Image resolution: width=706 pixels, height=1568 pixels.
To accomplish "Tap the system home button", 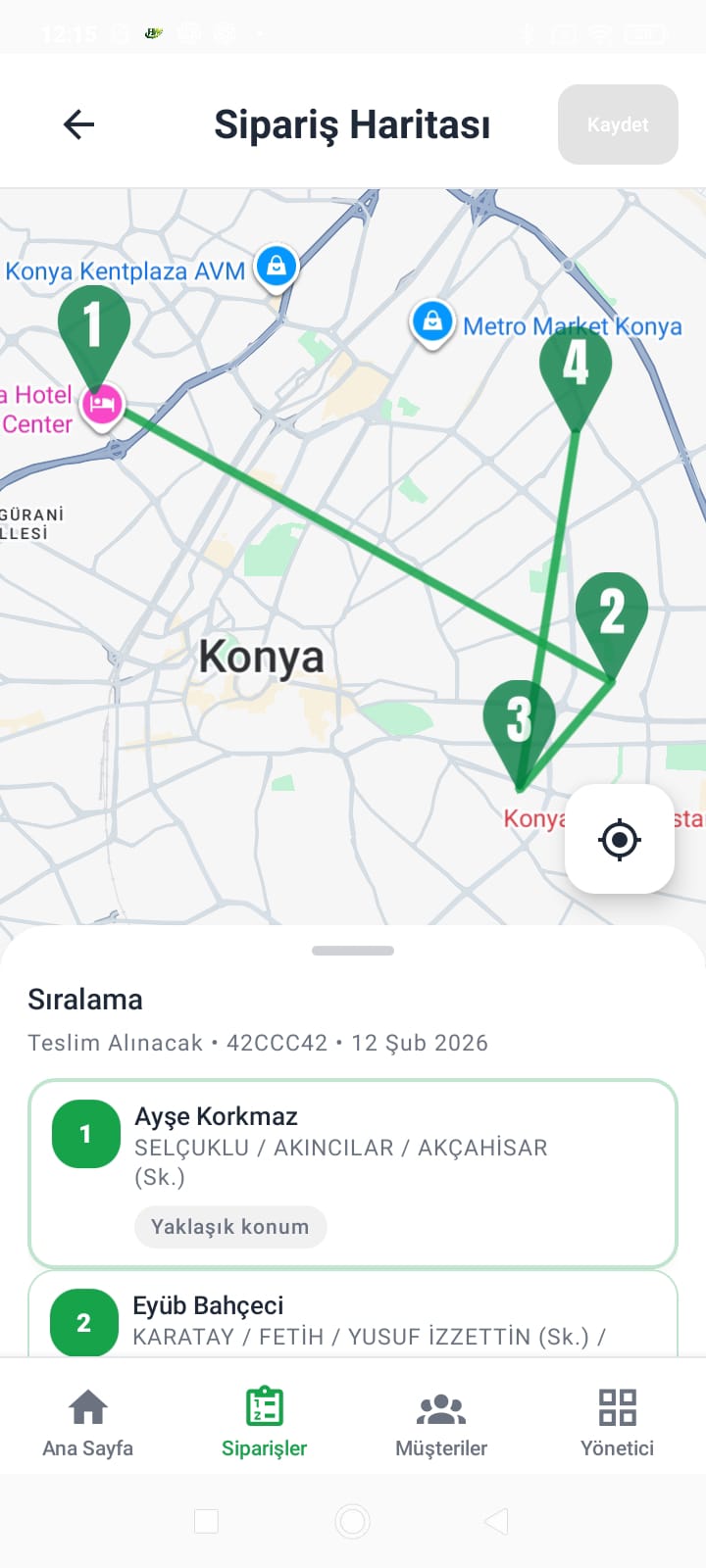I will tap(353, 1521).
